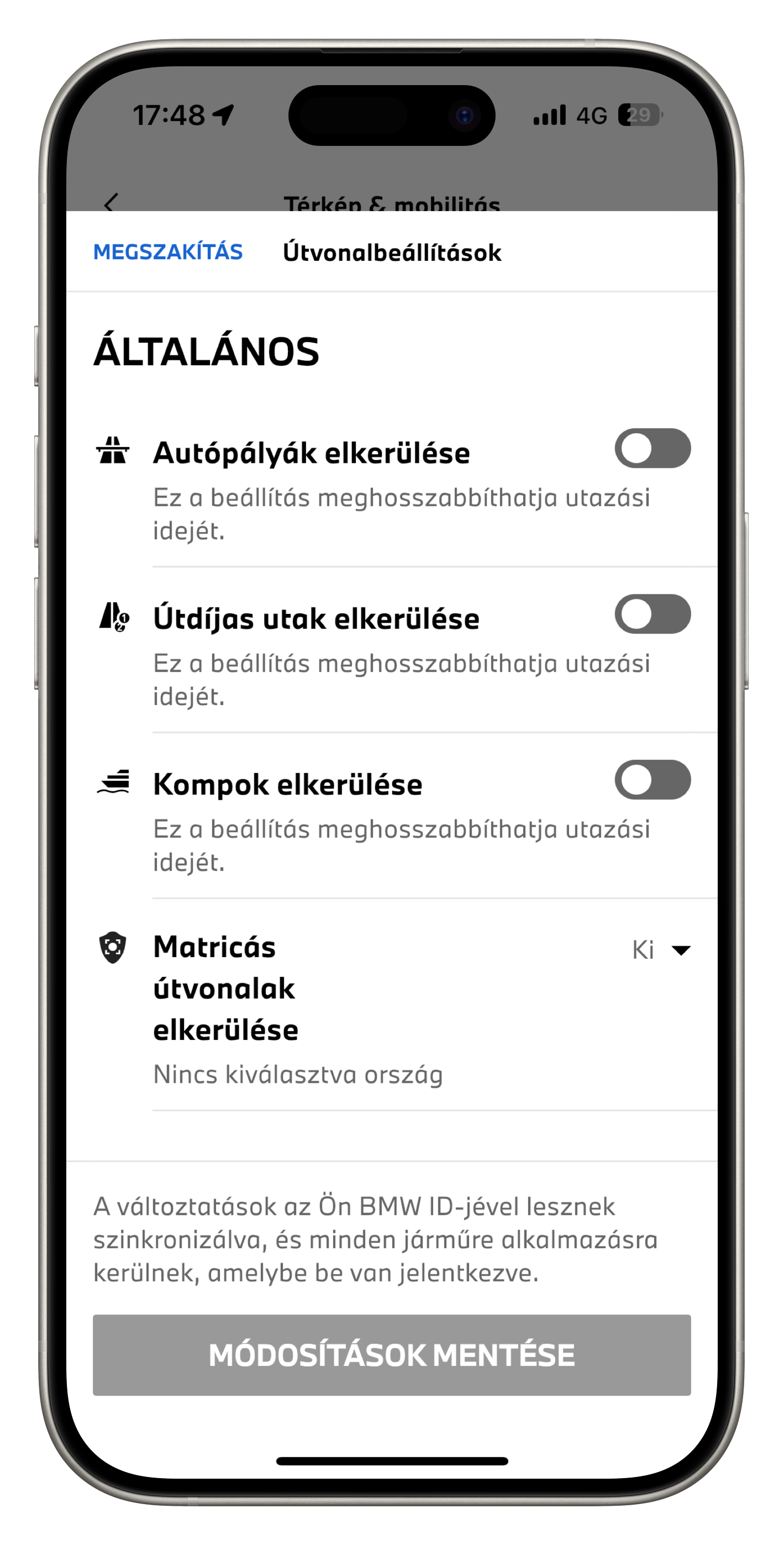Open the Matricás útvonalak elkerülése dropdown

click(661, 950)
